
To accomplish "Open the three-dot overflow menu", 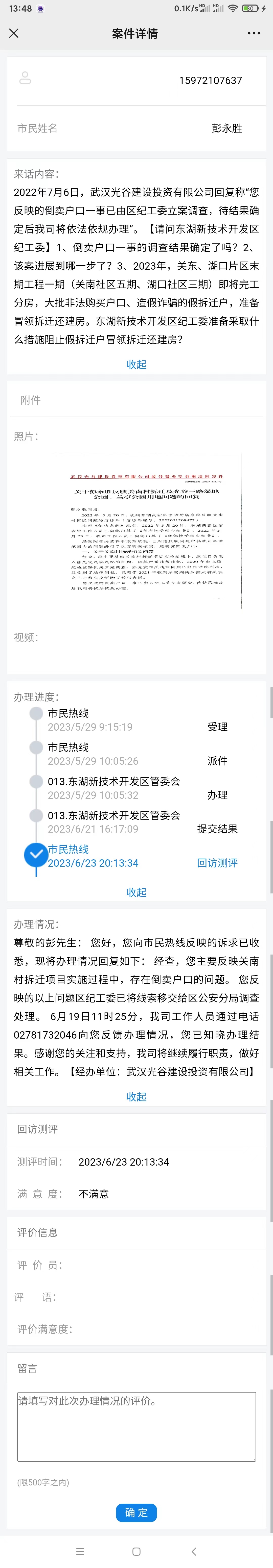I will (254, 34).
